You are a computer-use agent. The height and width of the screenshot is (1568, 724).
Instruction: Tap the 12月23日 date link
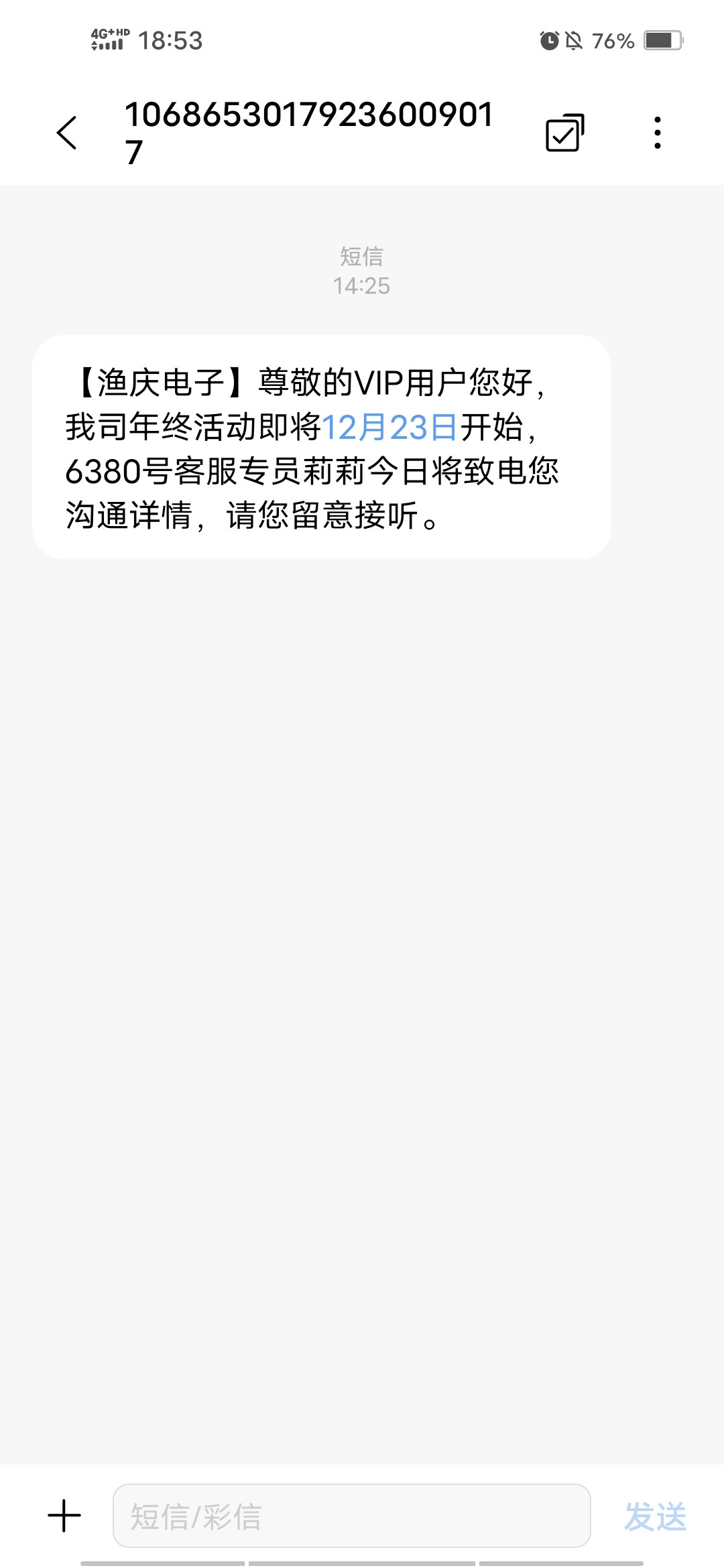(389, 428)
